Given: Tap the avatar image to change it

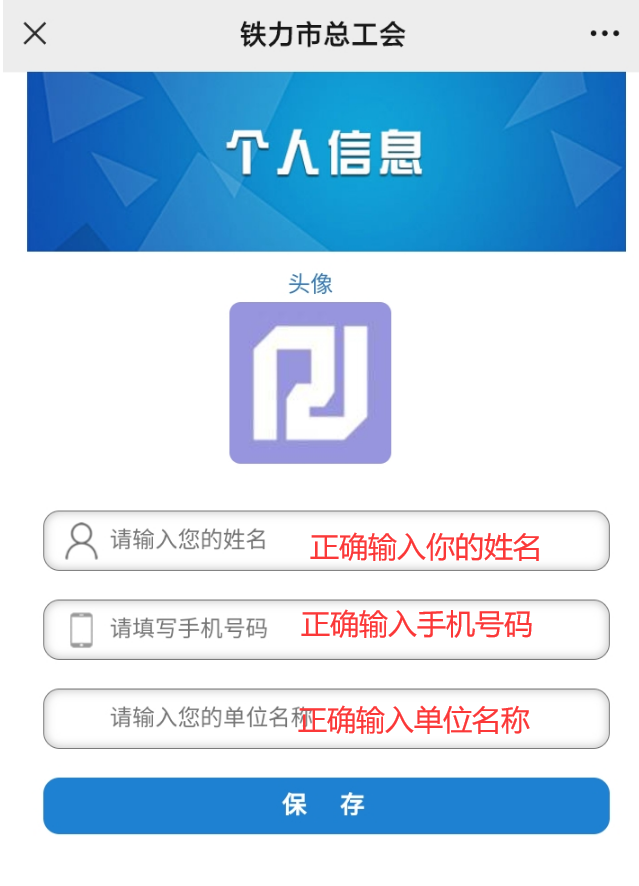Looking at the screenshot, I should (x=310, y=383).
